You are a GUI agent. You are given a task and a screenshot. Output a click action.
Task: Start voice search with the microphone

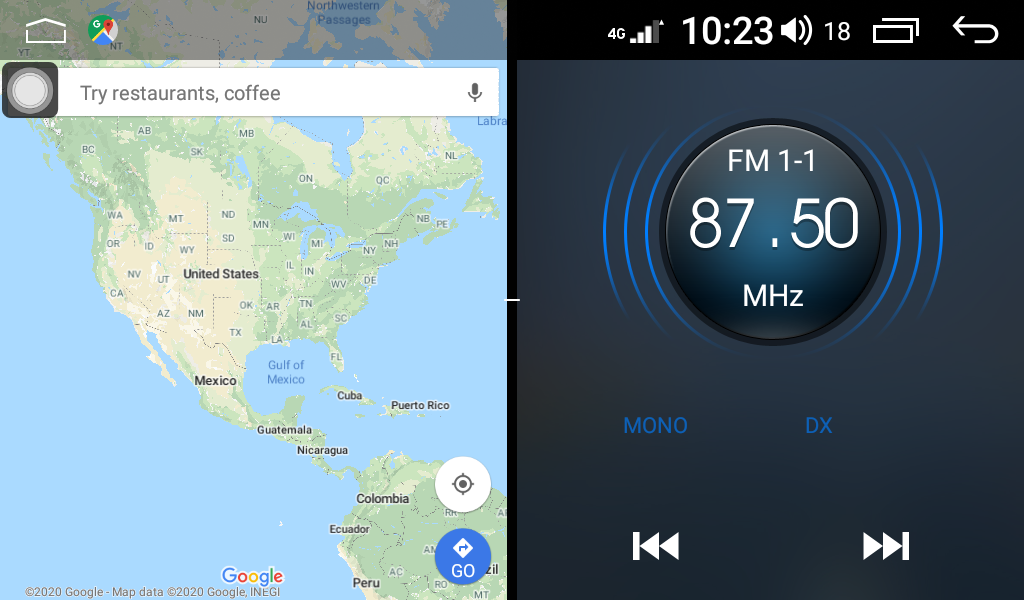[x=475, y=93]
